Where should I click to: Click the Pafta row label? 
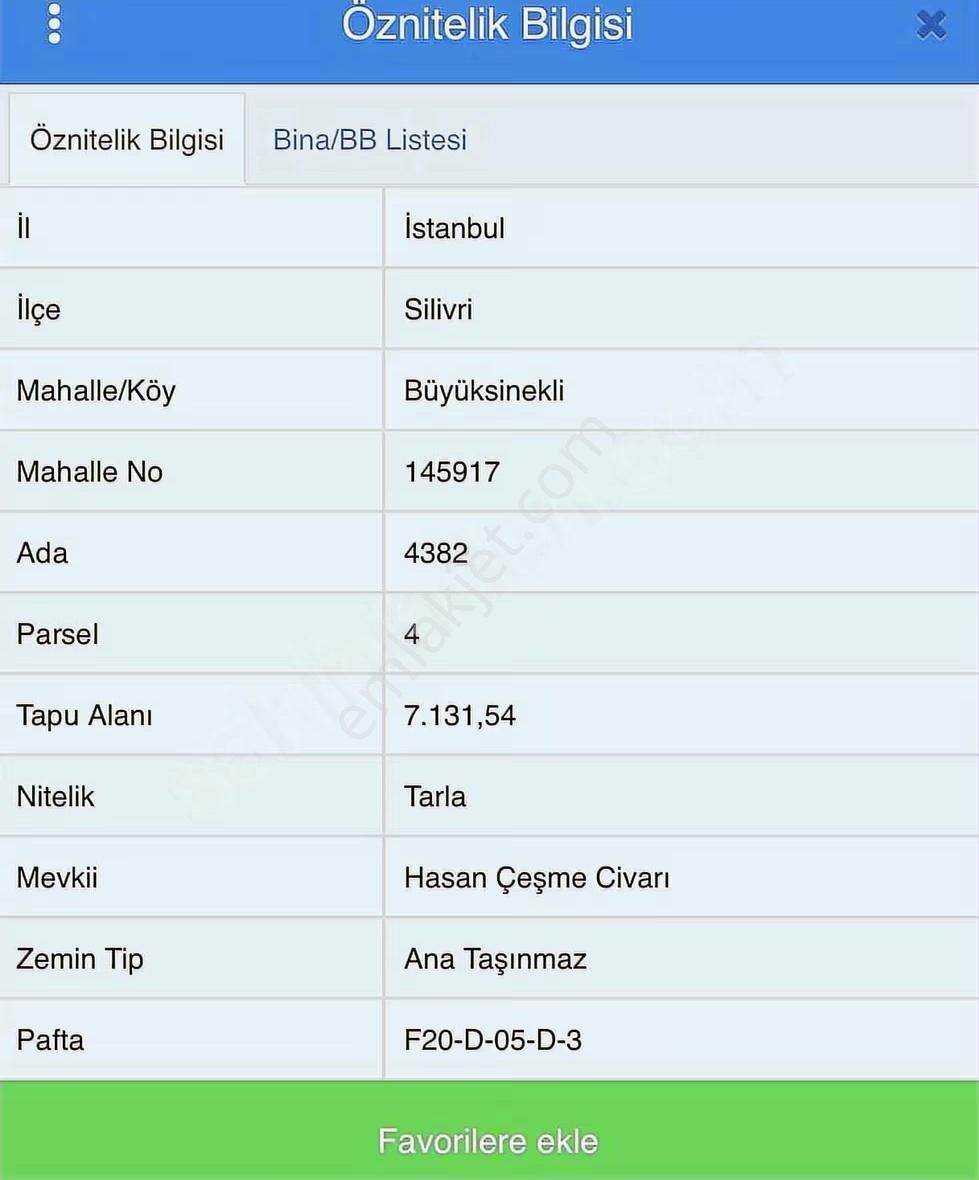[x=49, y=1040]
